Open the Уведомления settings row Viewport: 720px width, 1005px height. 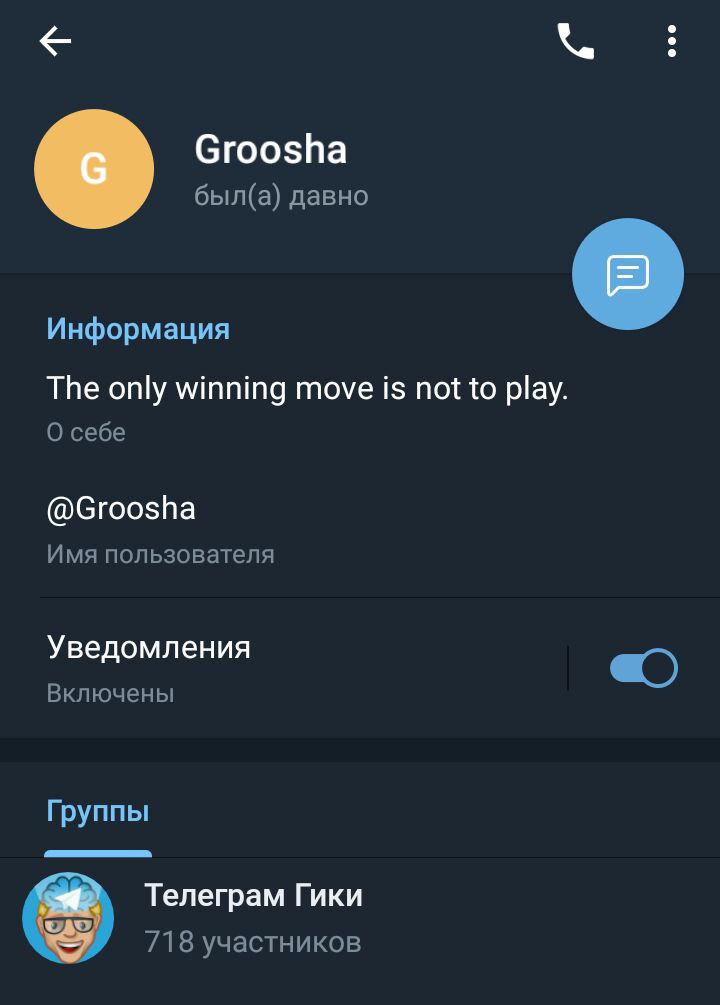pyautogui.click(x=280, y=668)
